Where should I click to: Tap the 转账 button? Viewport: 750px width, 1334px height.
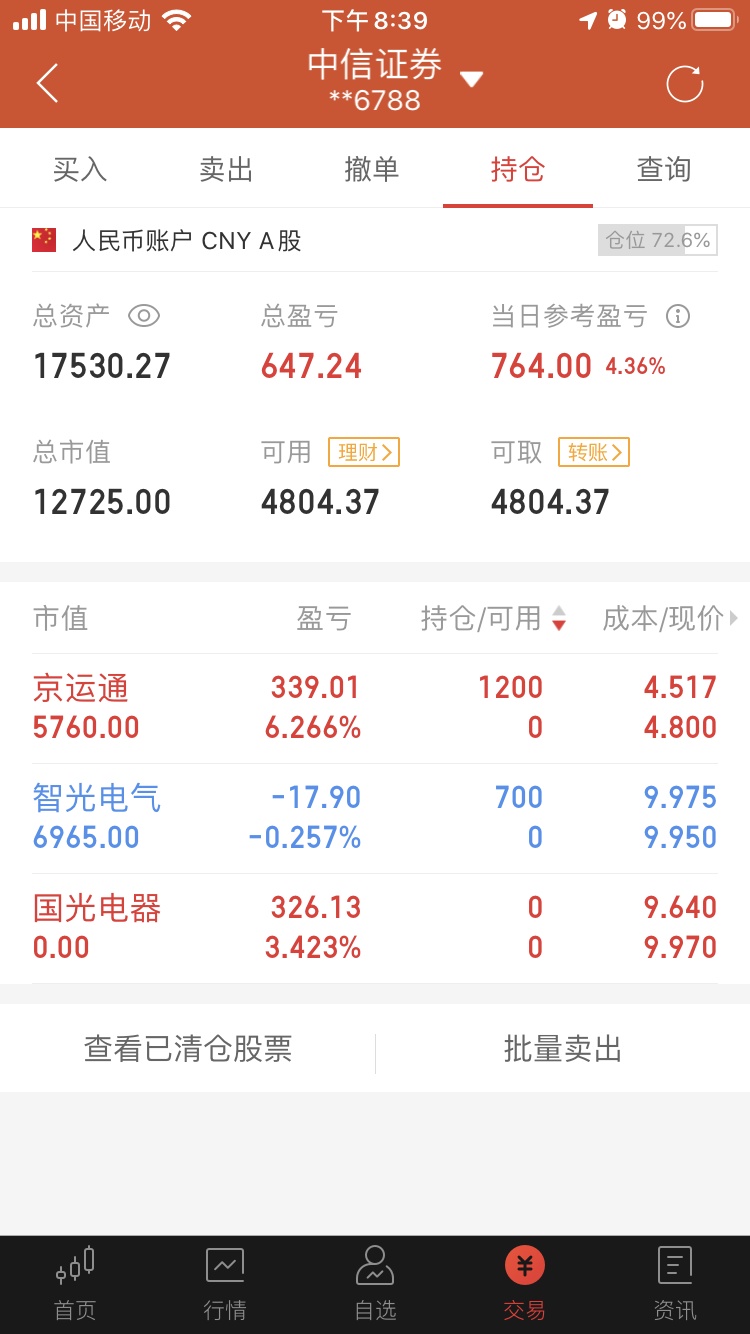coord(594,452)
